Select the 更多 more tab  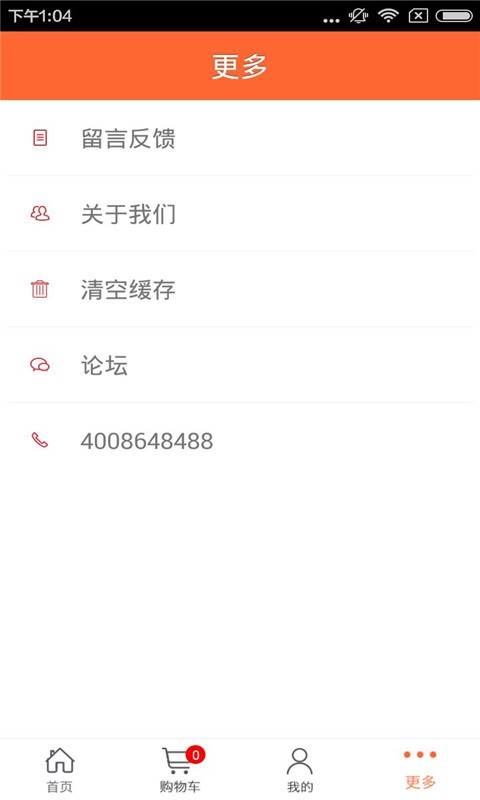click(420, 770)
